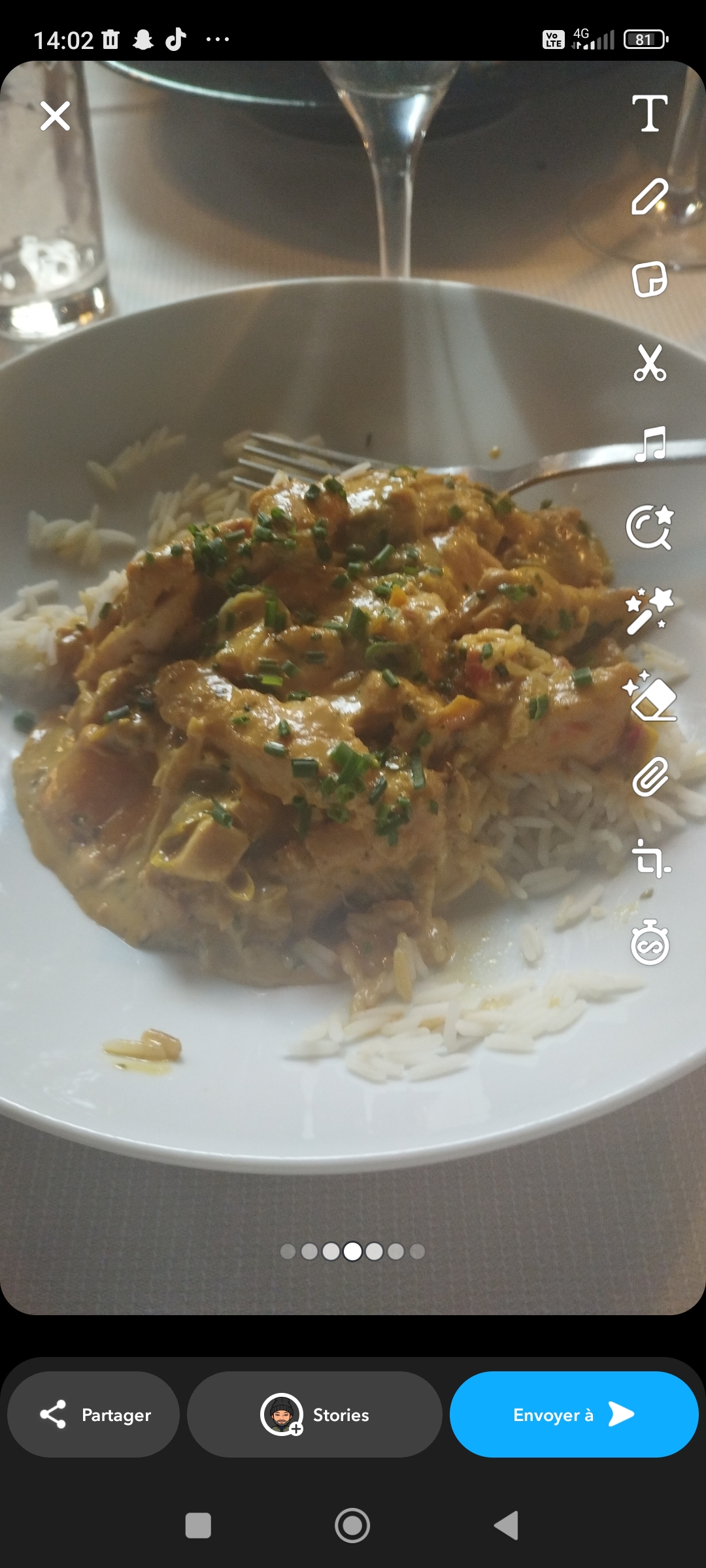Attach a link with the paperclip
Screen dimensions: 706x1568
pyautogui.click(x=650, y=777)
